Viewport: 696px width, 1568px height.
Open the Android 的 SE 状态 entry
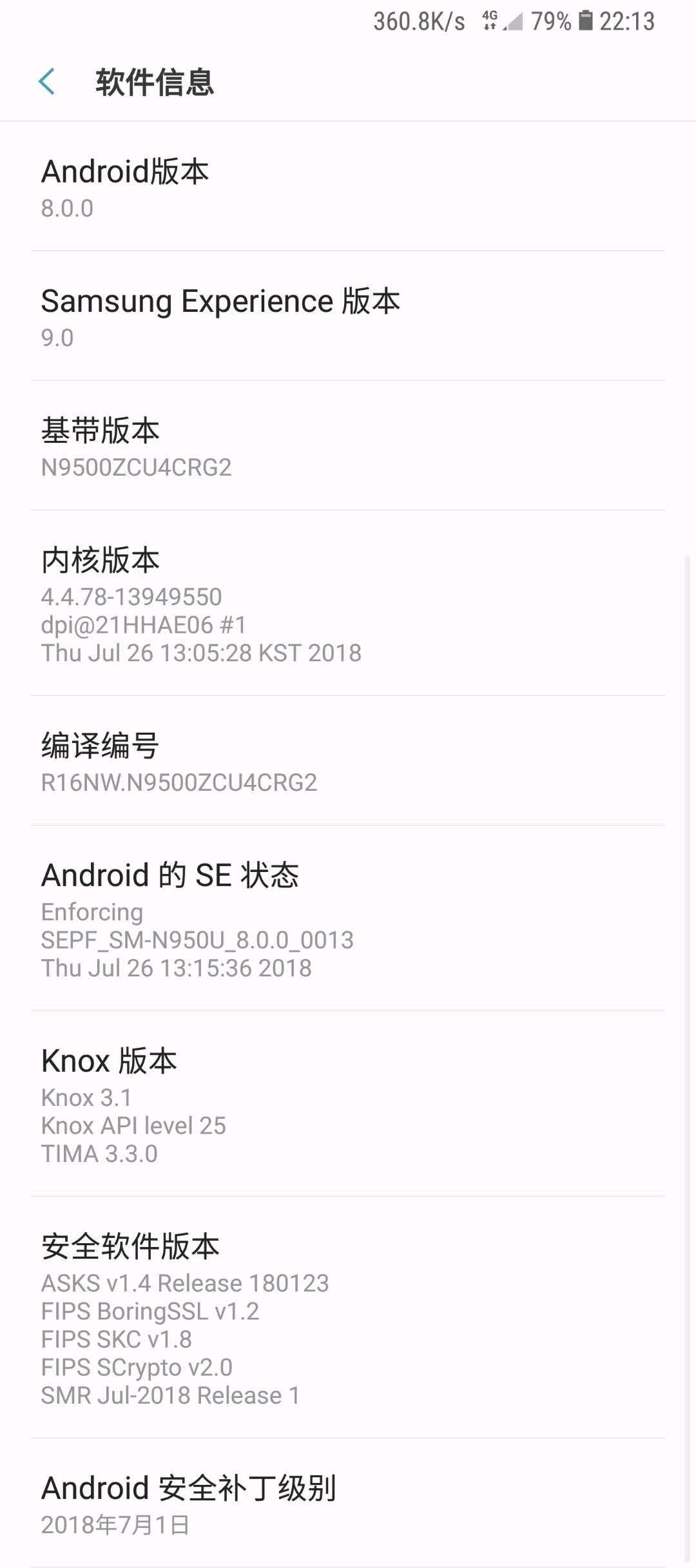tap(348, 918)
